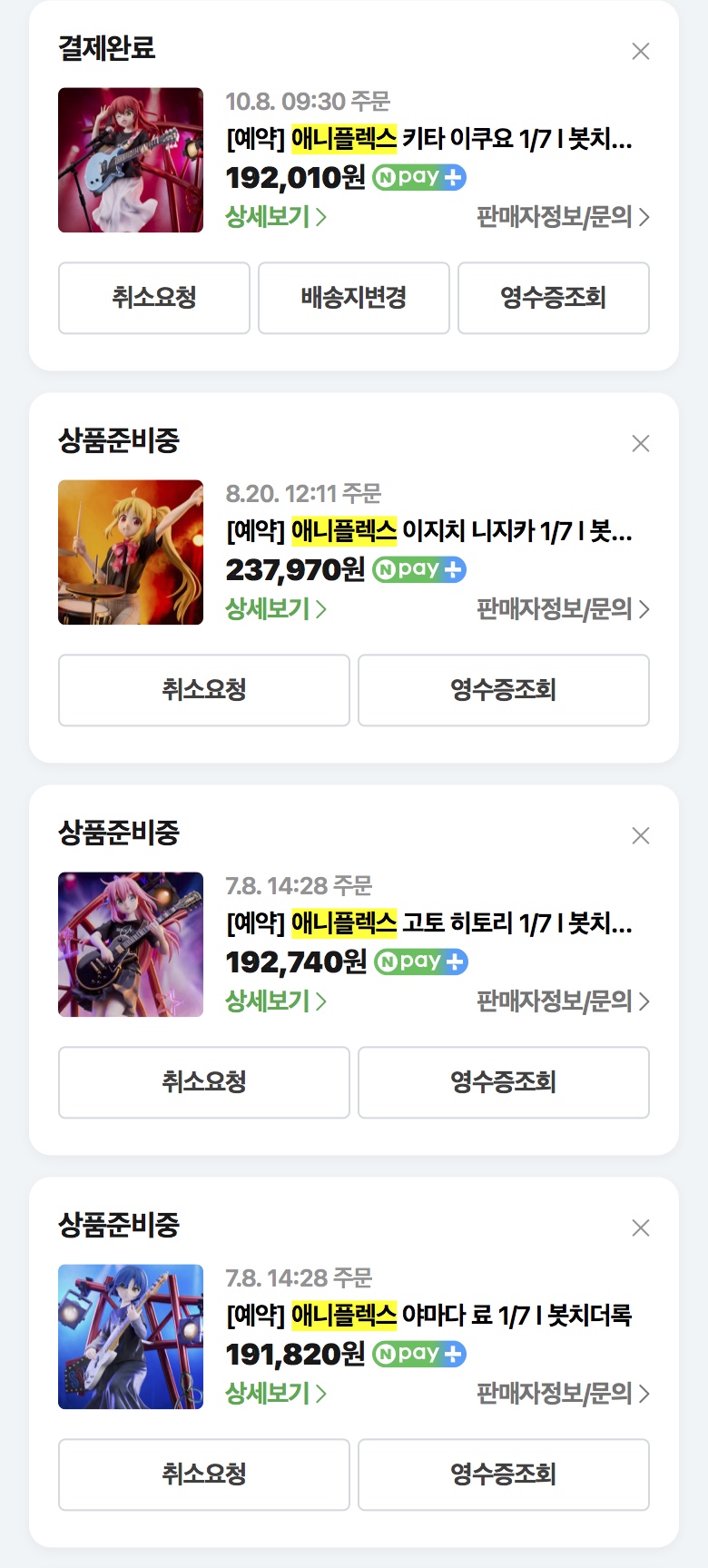View receipt for 고토 히토리 order

(504, 1082)
